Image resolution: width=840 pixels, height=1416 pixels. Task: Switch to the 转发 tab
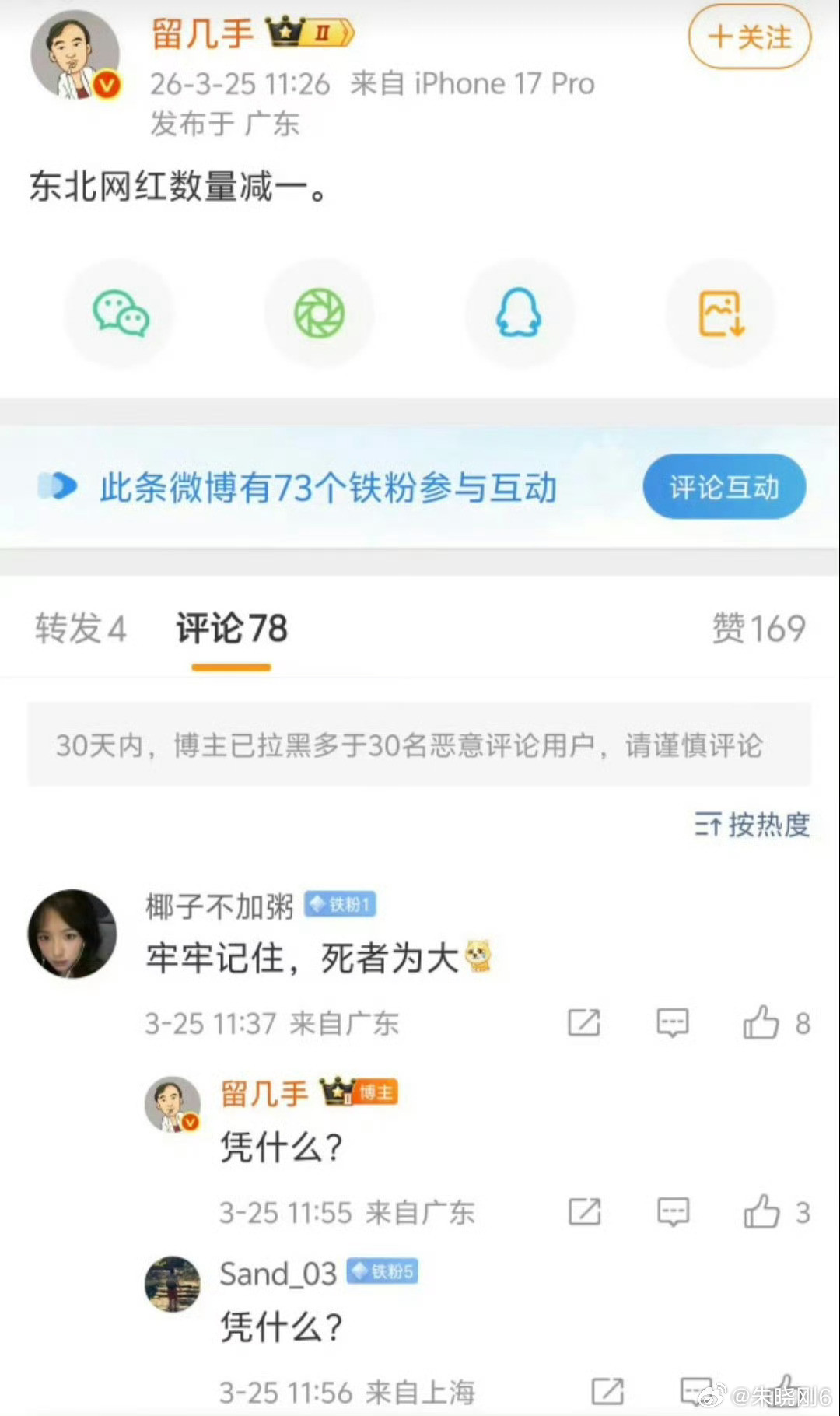click(x=79, y=629)
